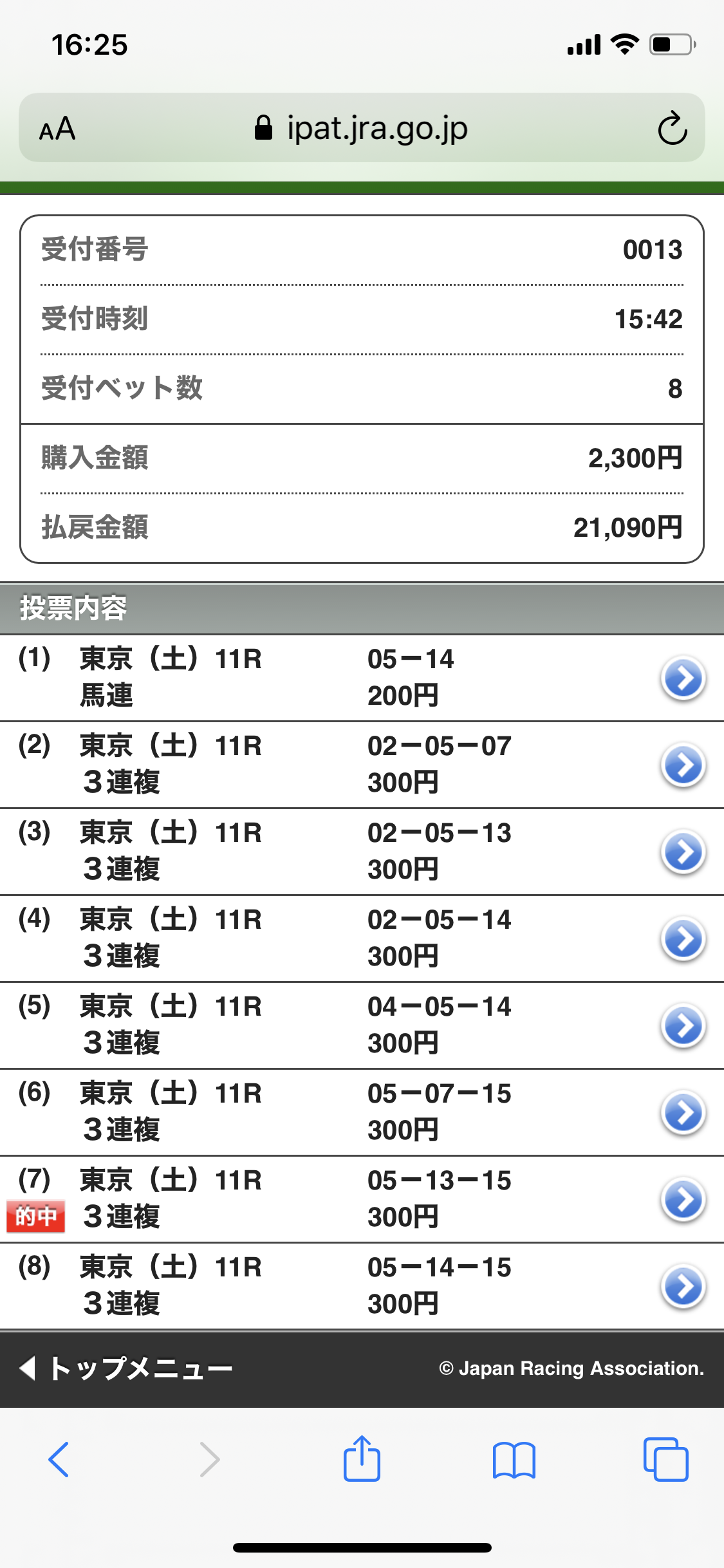Open bet (1) 馬連 05-14 details
724x1568 pixels.
[683, 678]
